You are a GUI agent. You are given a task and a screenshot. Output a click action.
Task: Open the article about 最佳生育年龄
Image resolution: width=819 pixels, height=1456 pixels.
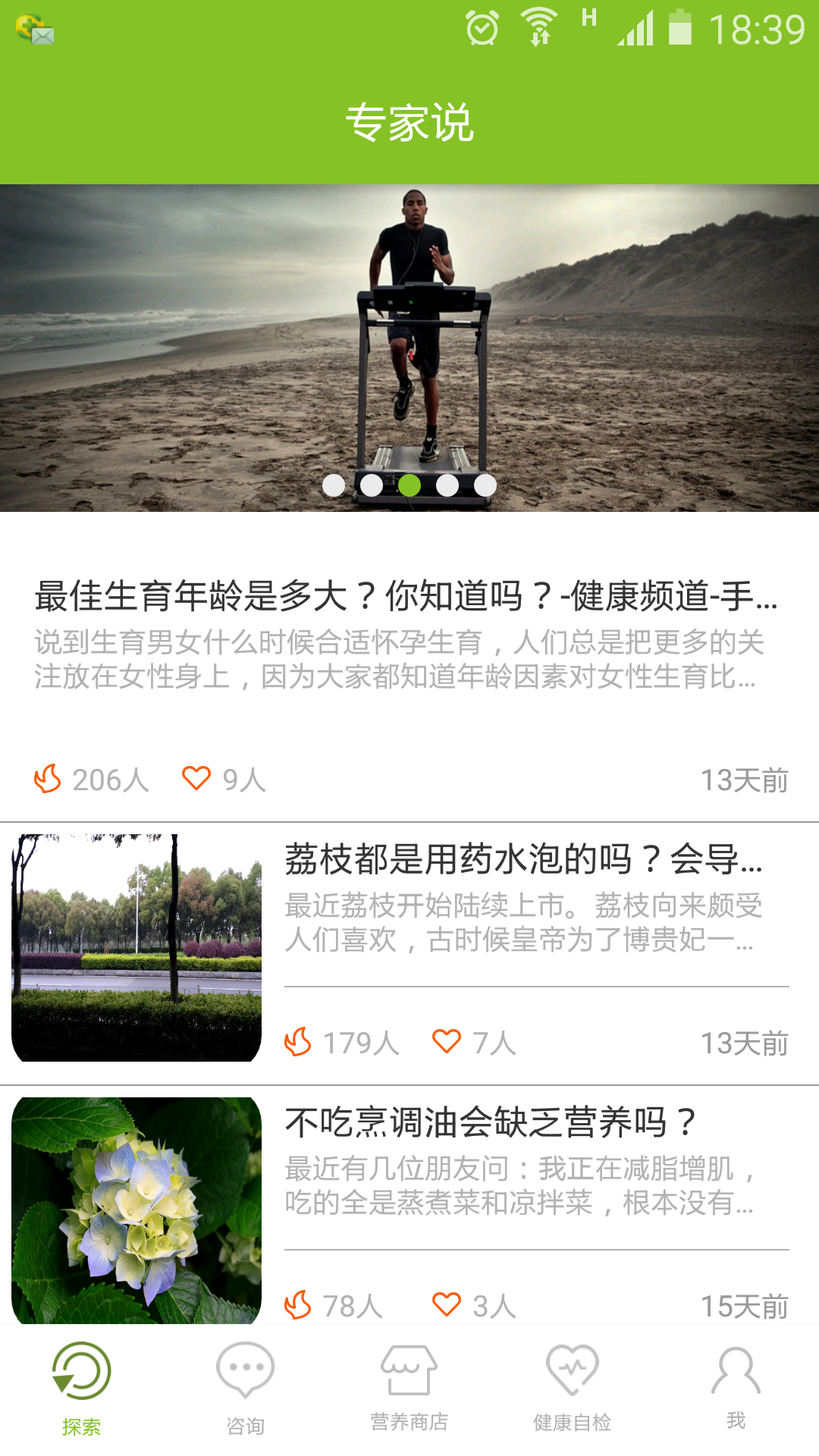tap(406, 596)
